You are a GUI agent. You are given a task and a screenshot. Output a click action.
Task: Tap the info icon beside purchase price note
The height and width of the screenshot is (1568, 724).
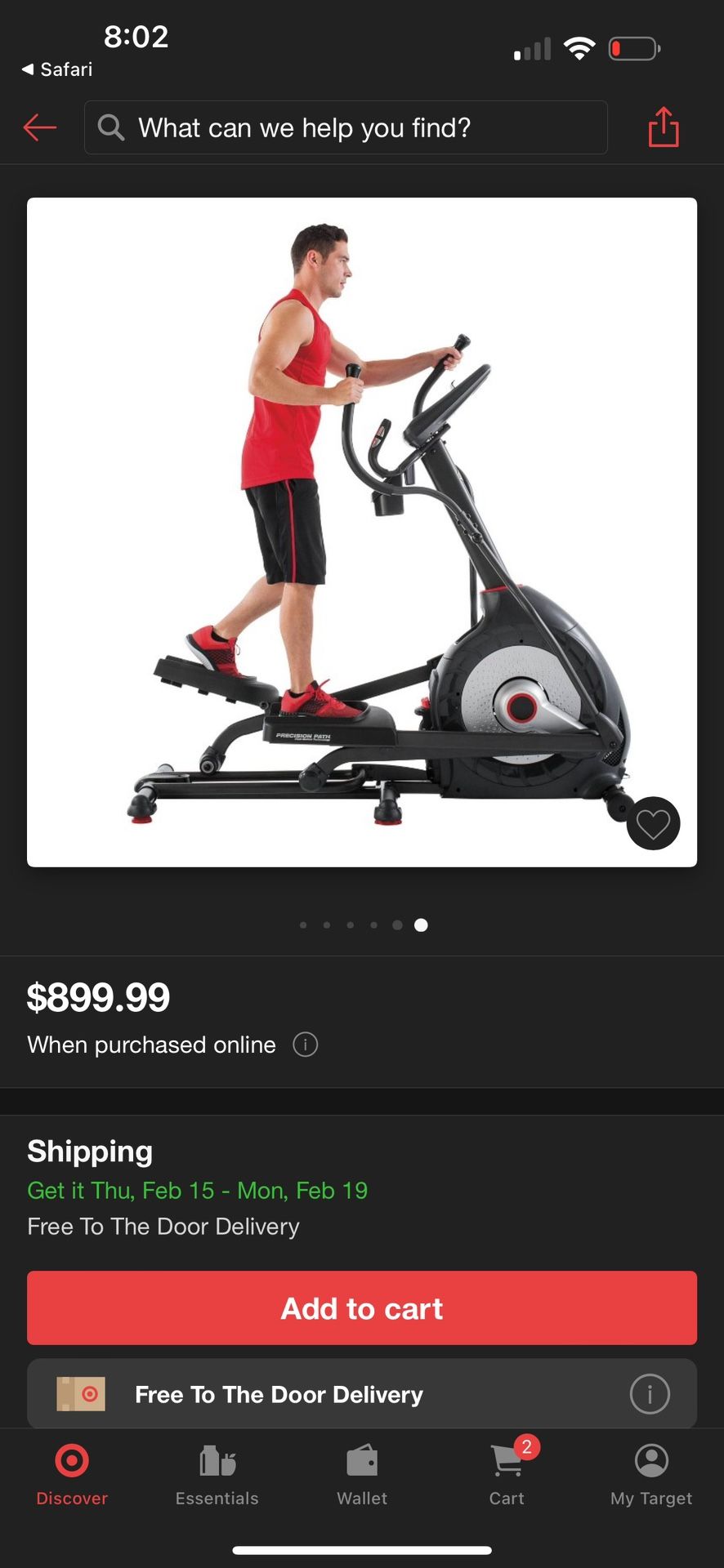tap(305, 1044)
